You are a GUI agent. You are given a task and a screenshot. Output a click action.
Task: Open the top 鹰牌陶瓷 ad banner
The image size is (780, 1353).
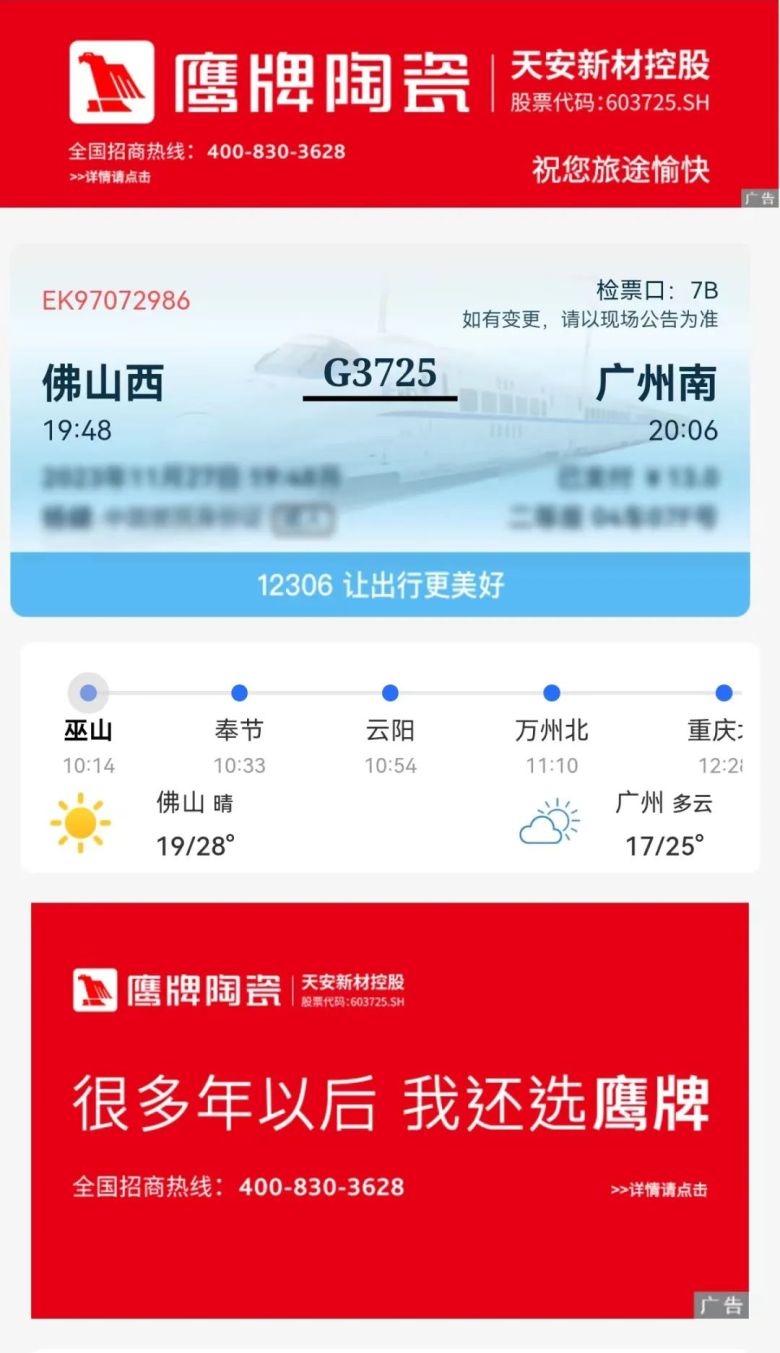[x=389, y=104]
